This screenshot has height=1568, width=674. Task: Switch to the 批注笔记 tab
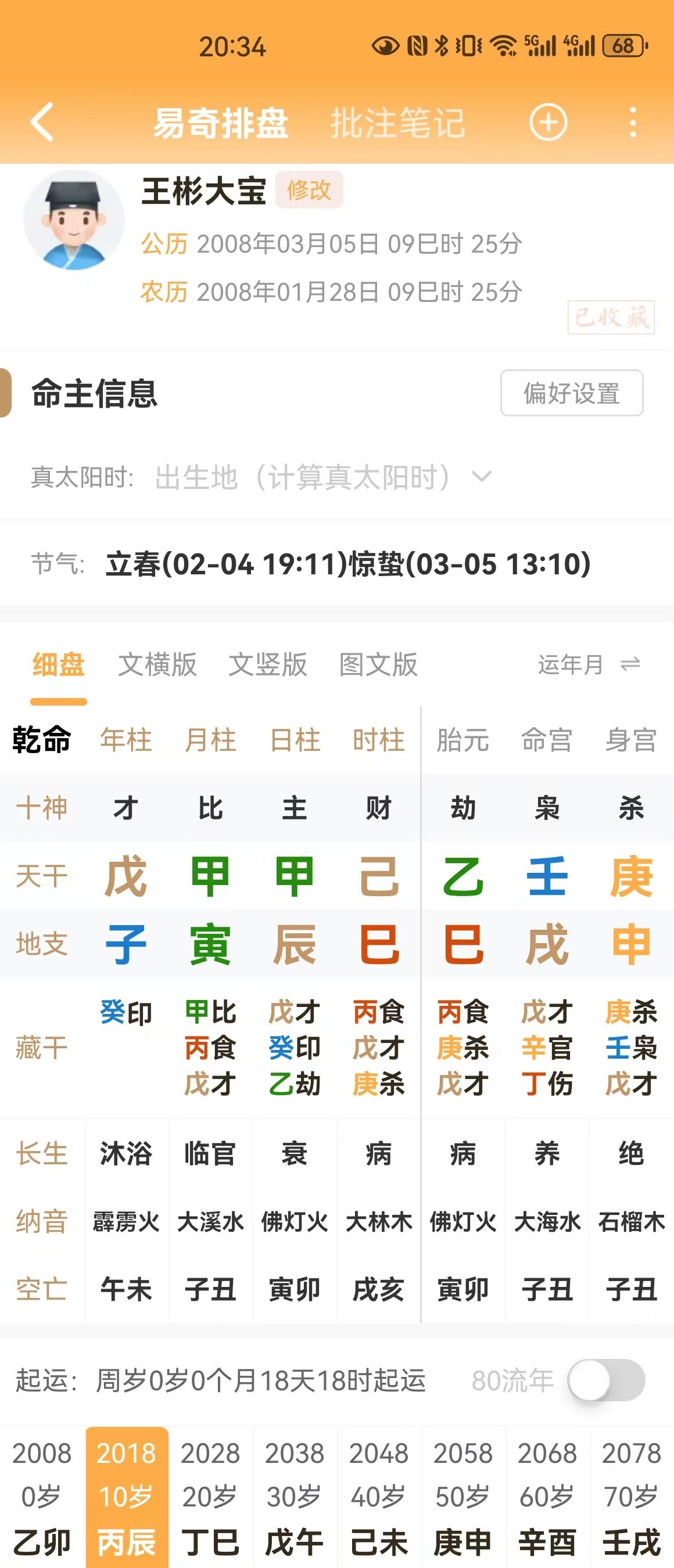tap(397, 123)
